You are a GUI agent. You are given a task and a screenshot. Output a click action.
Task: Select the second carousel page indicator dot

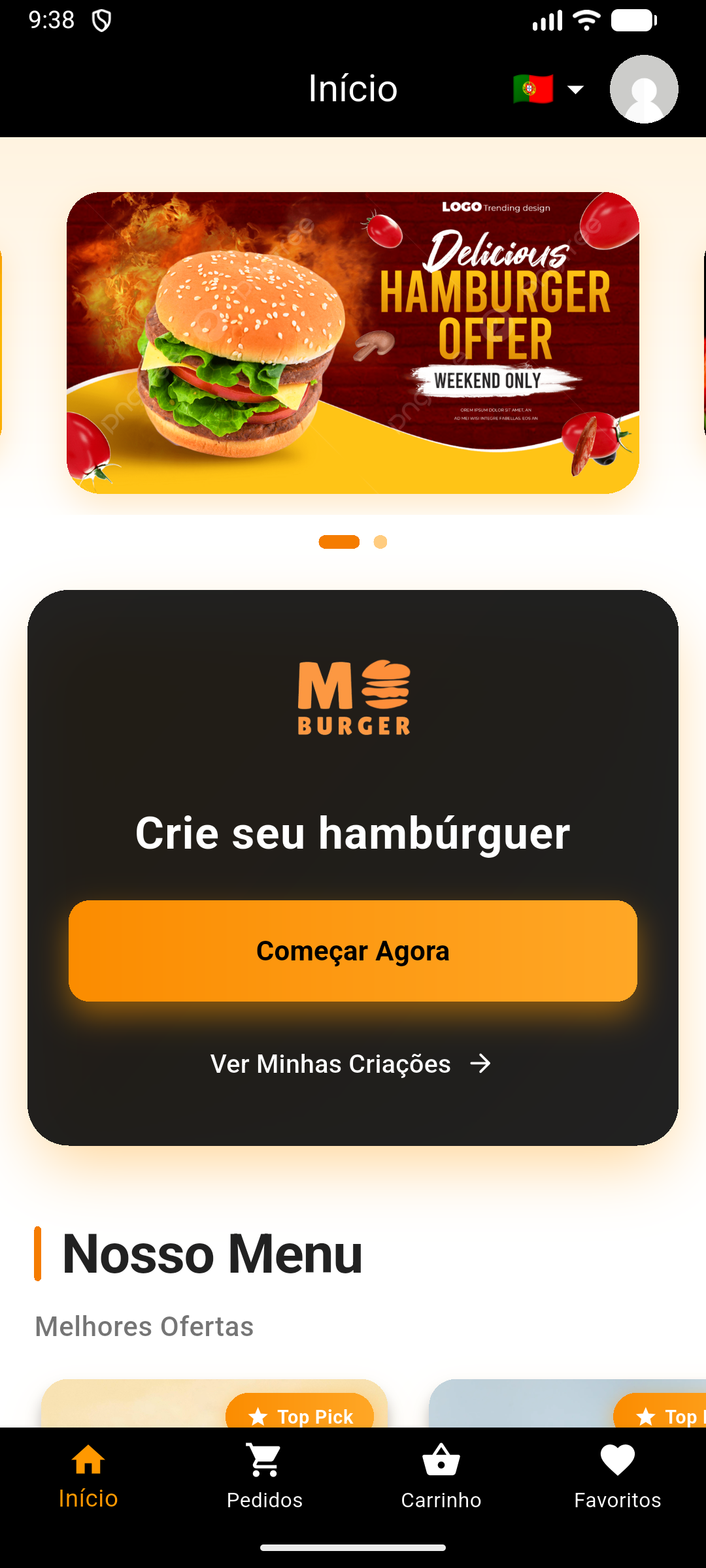click(x=380, y=542)
